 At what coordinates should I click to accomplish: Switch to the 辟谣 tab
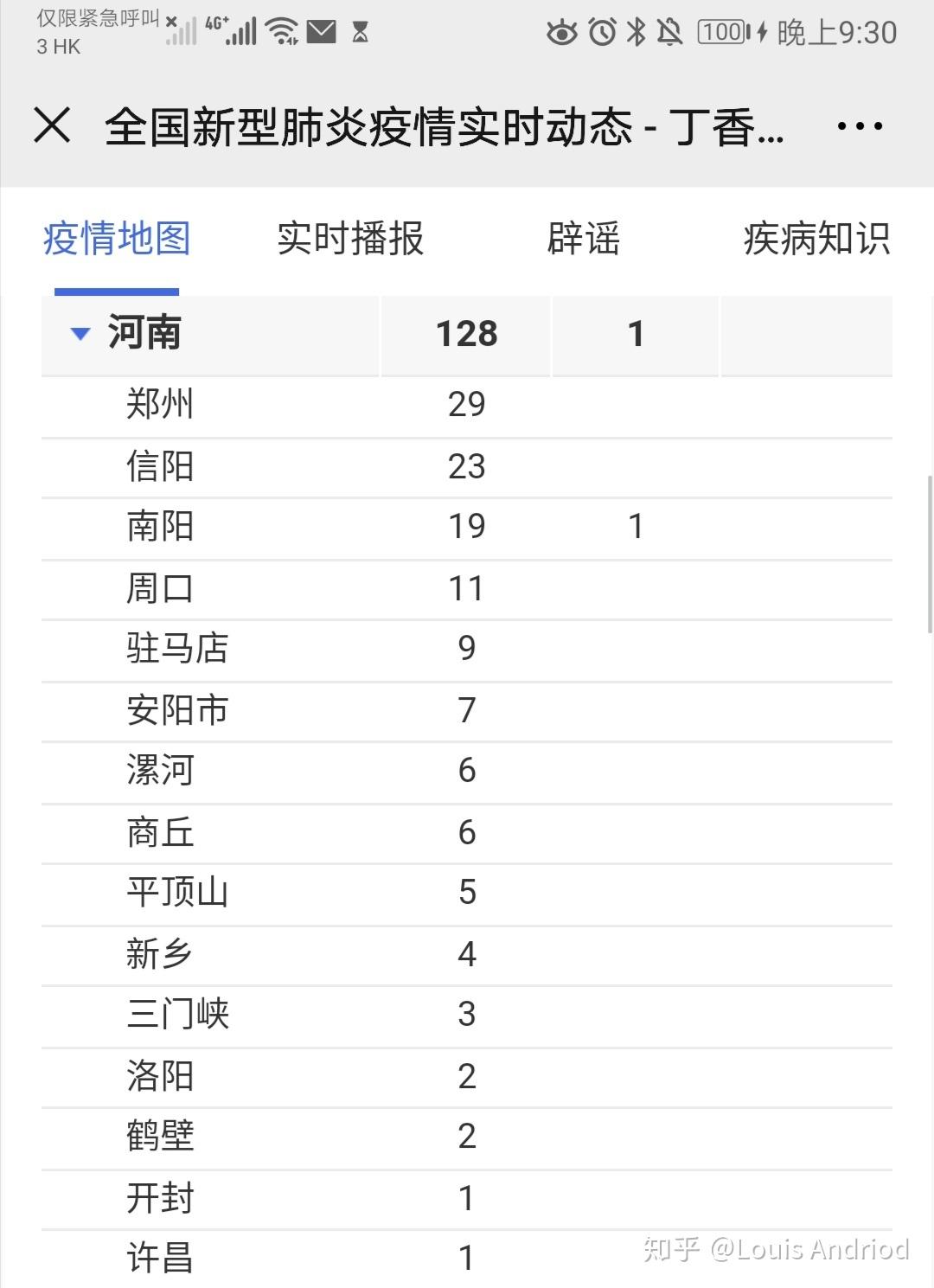583,240
